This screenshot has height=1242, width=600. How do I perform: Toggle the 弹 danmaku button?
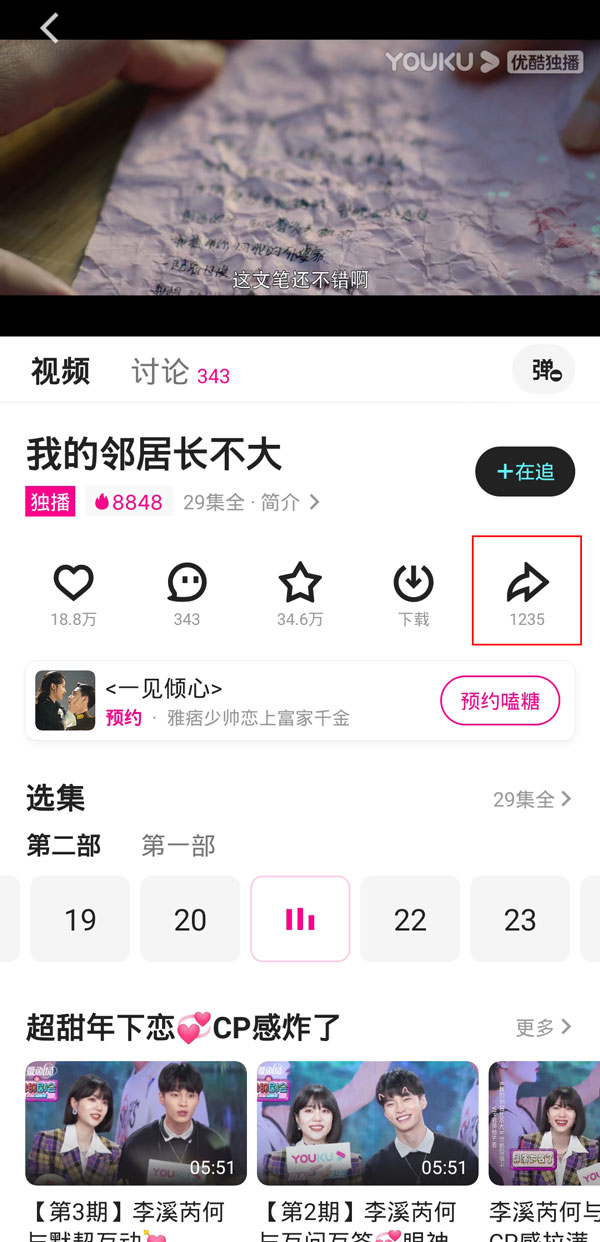point(545,370)
